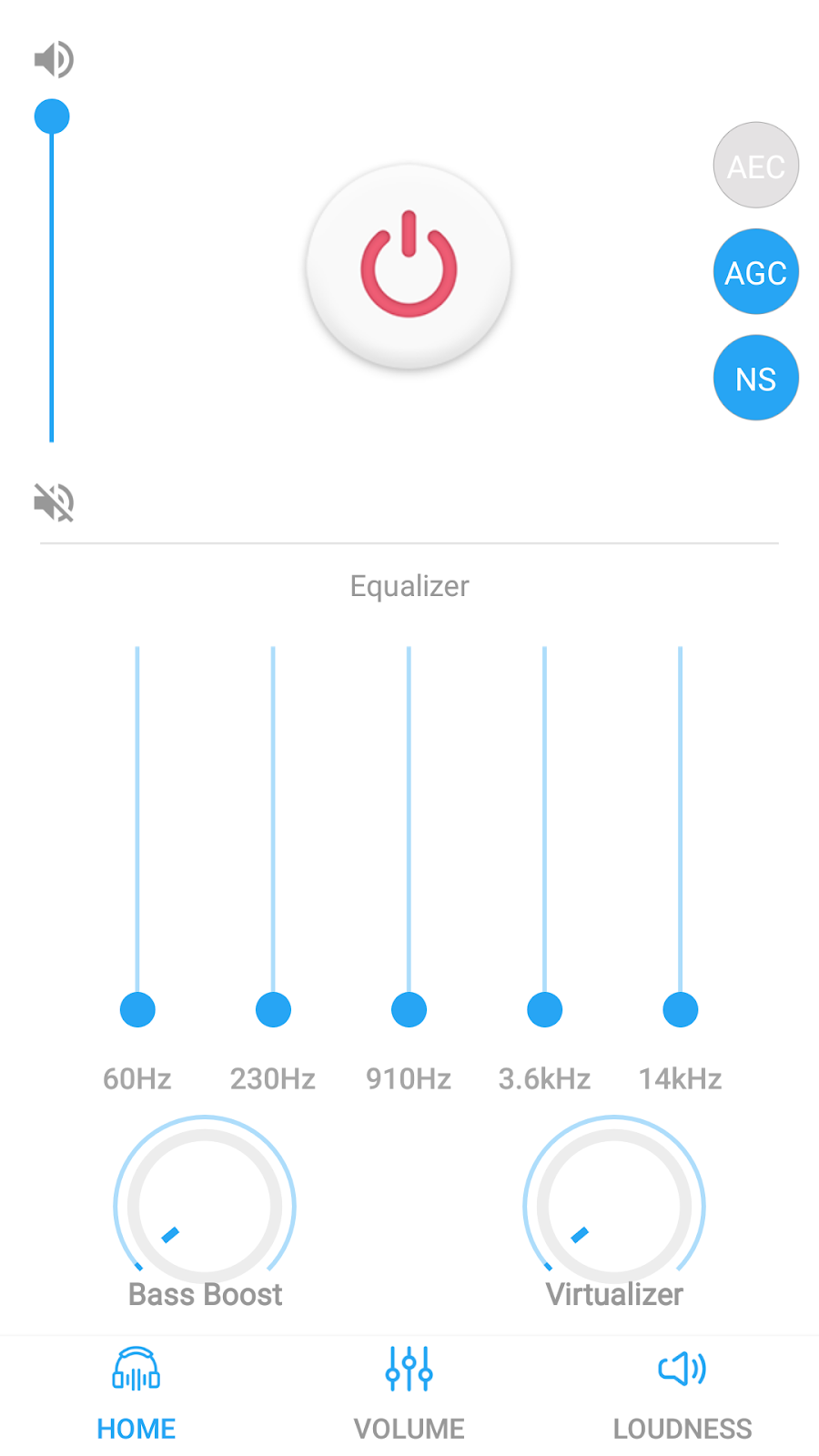Switch to the VOLUME tab

point(409,1394)
